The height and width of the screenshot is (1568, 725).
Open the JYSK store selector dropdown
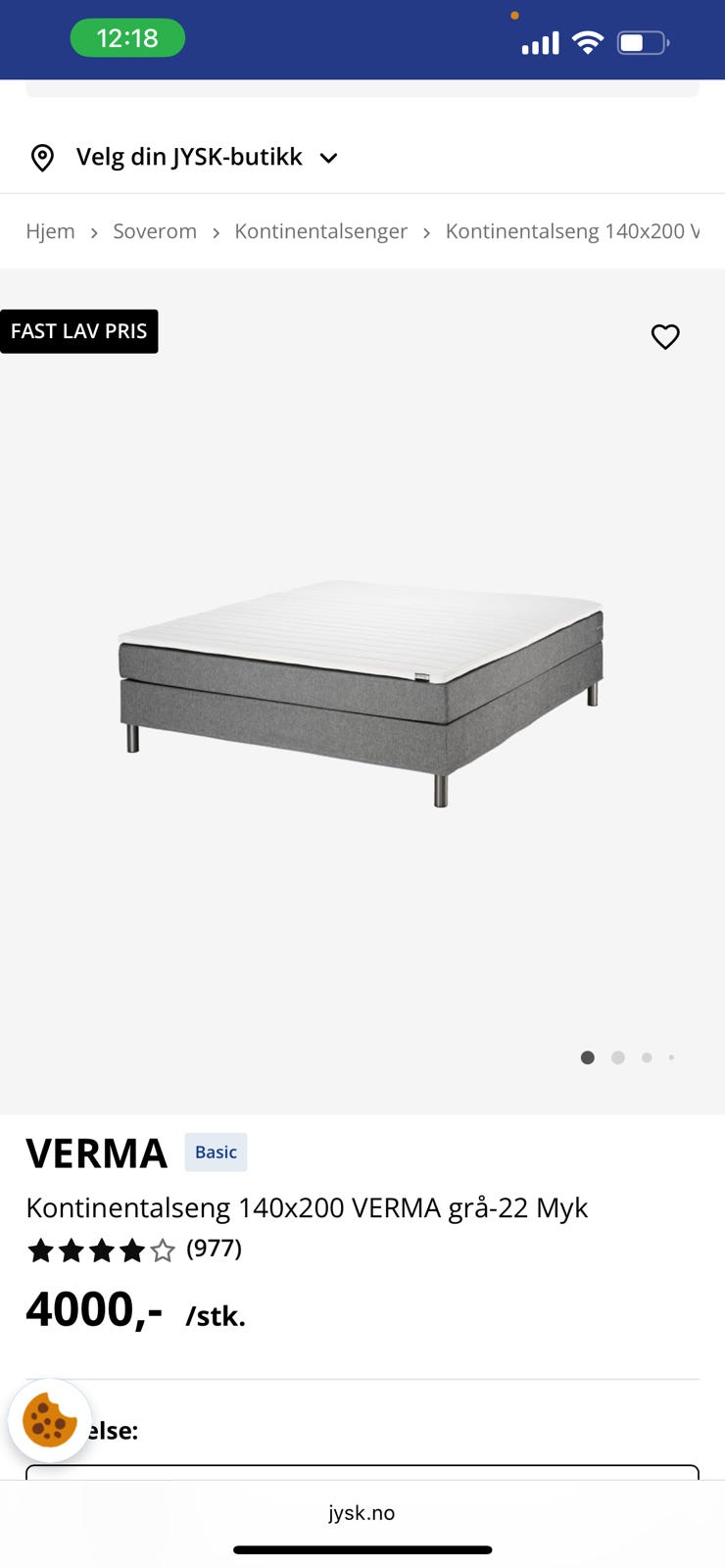(186, 158)
